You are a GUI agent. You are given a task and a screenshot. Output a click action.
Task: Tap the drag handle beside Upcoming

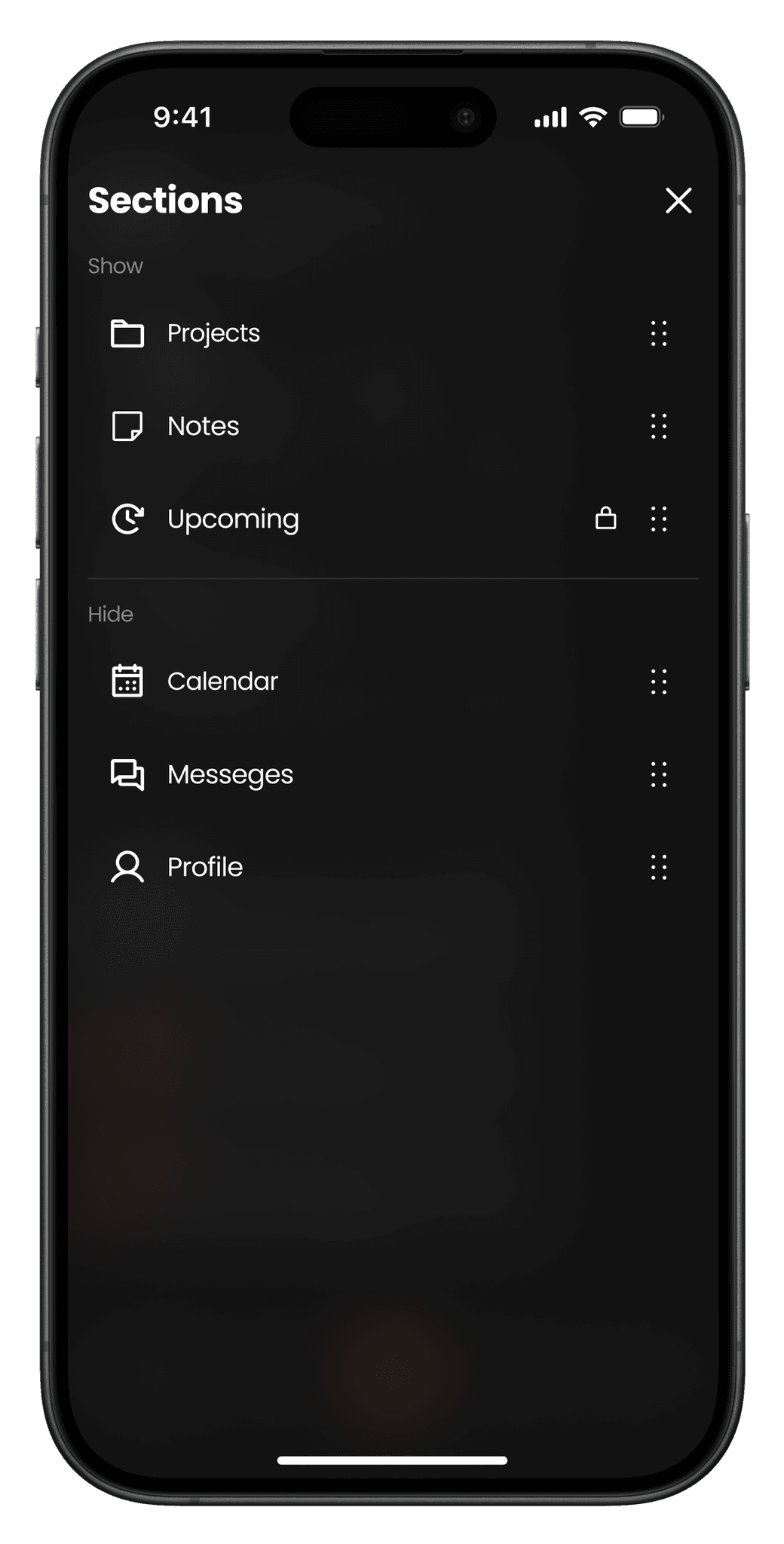pos(659,519)
